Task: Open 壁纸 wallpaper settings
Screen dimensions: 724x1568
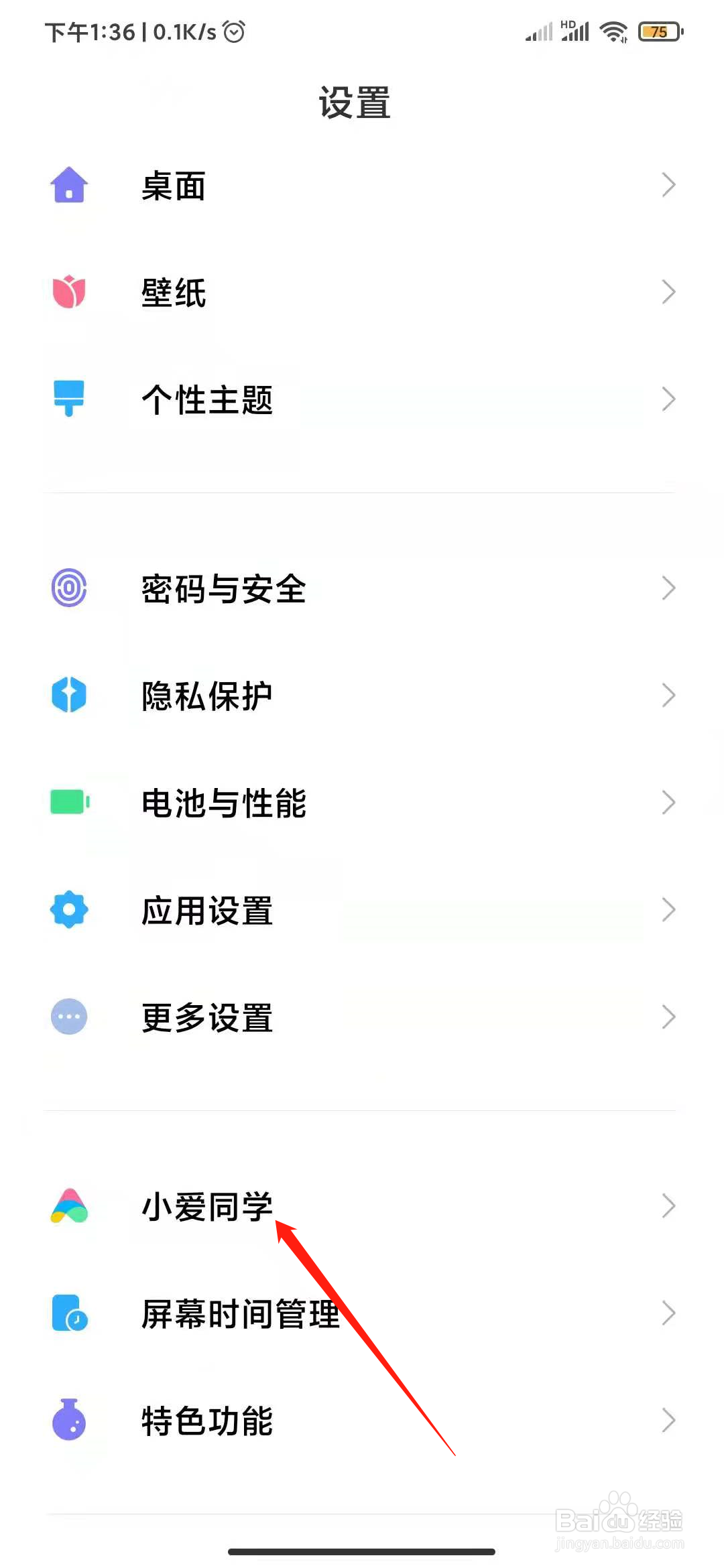Action: 362,292
